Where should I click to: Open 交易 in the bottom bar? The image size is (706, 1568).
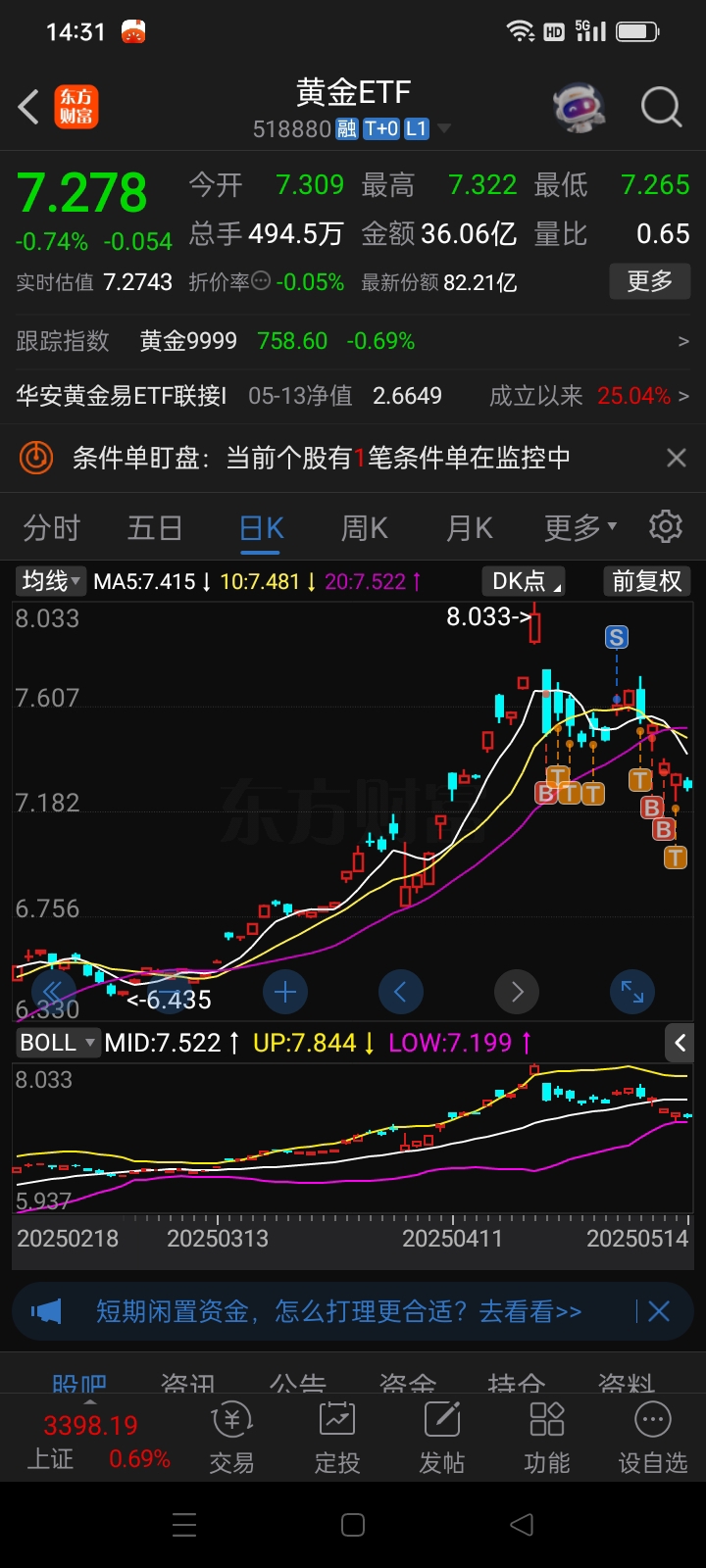pyautogui.click(x=231, y=1438)
